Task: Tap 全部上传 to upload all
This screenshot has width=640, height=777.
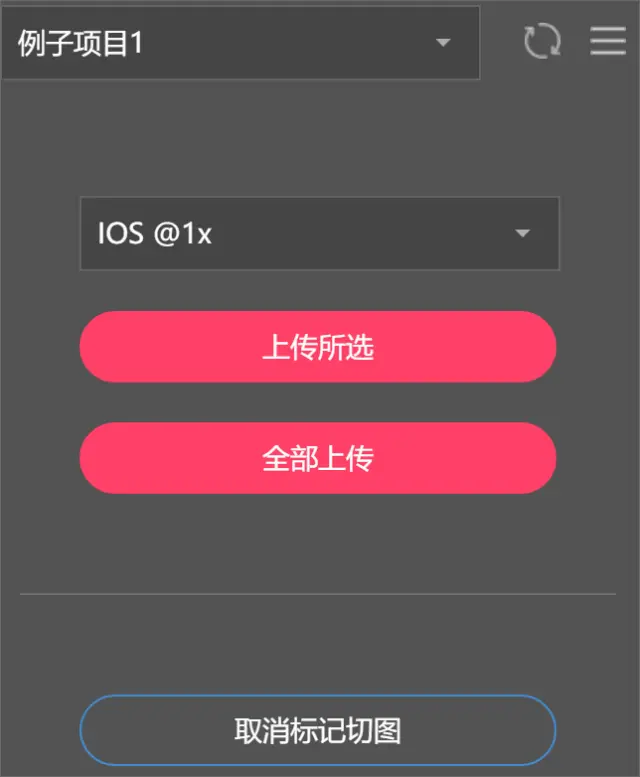Action: [318, 458]
